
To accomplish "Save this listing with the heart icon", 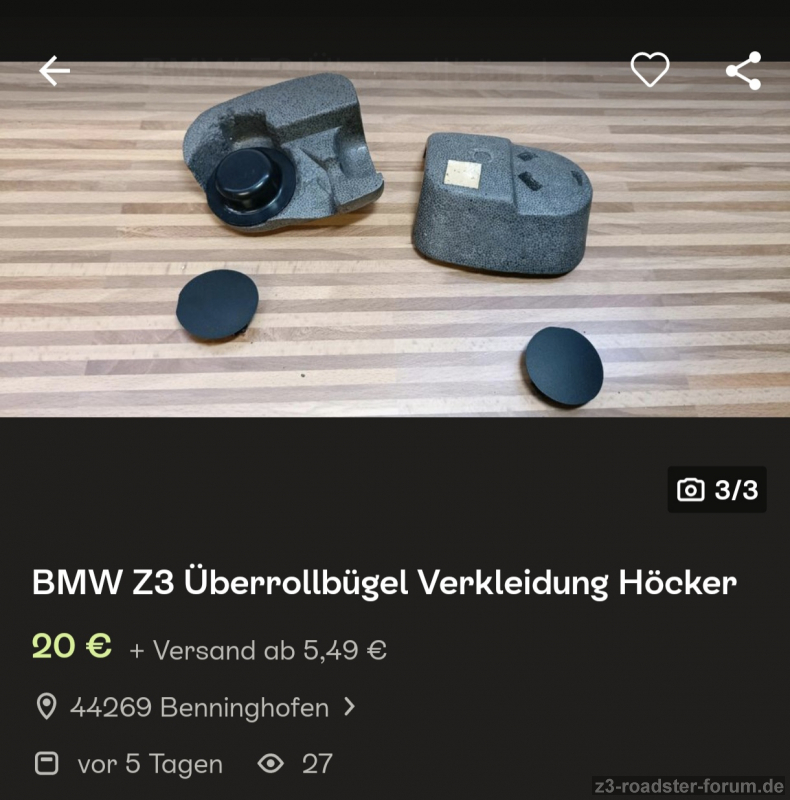I will pos(649,70).
